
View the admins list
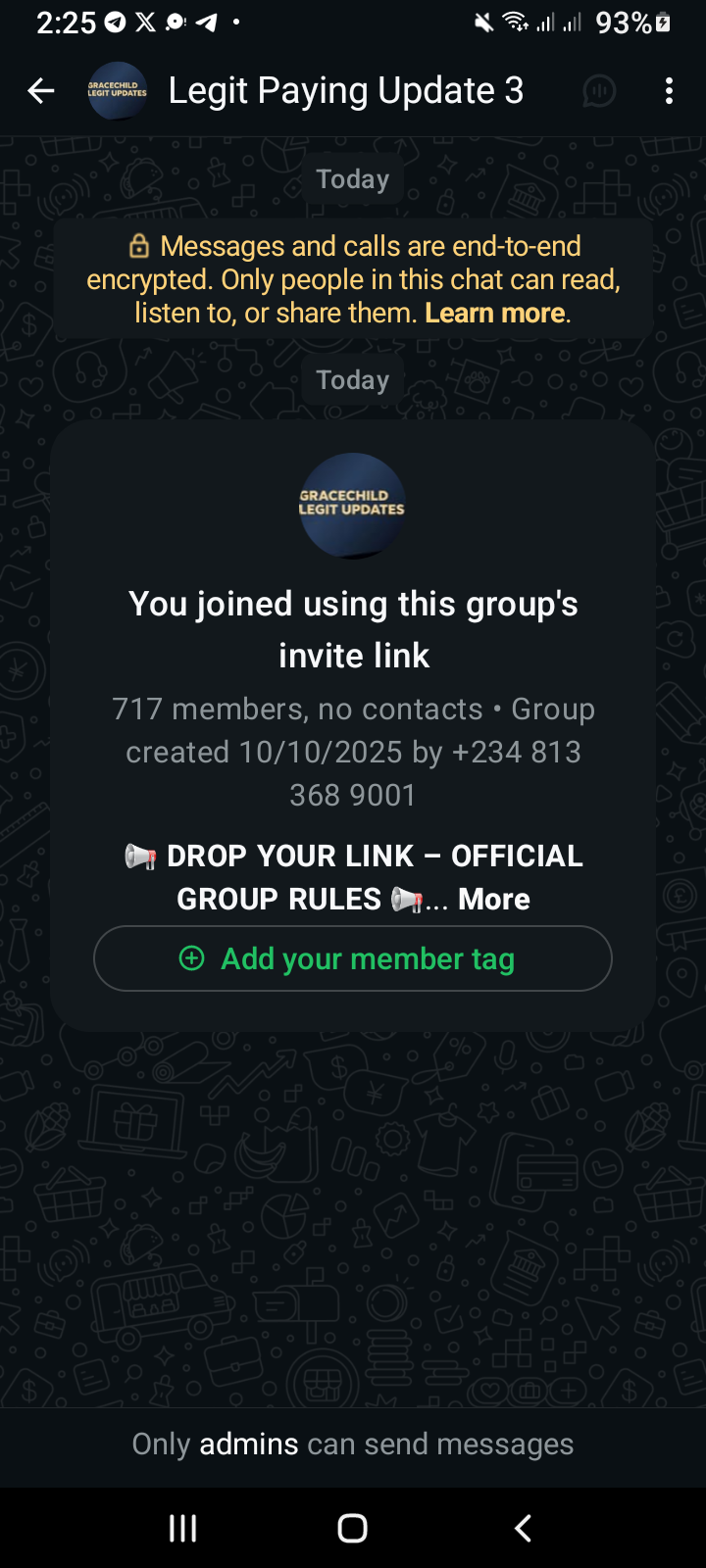point(249,1444)
